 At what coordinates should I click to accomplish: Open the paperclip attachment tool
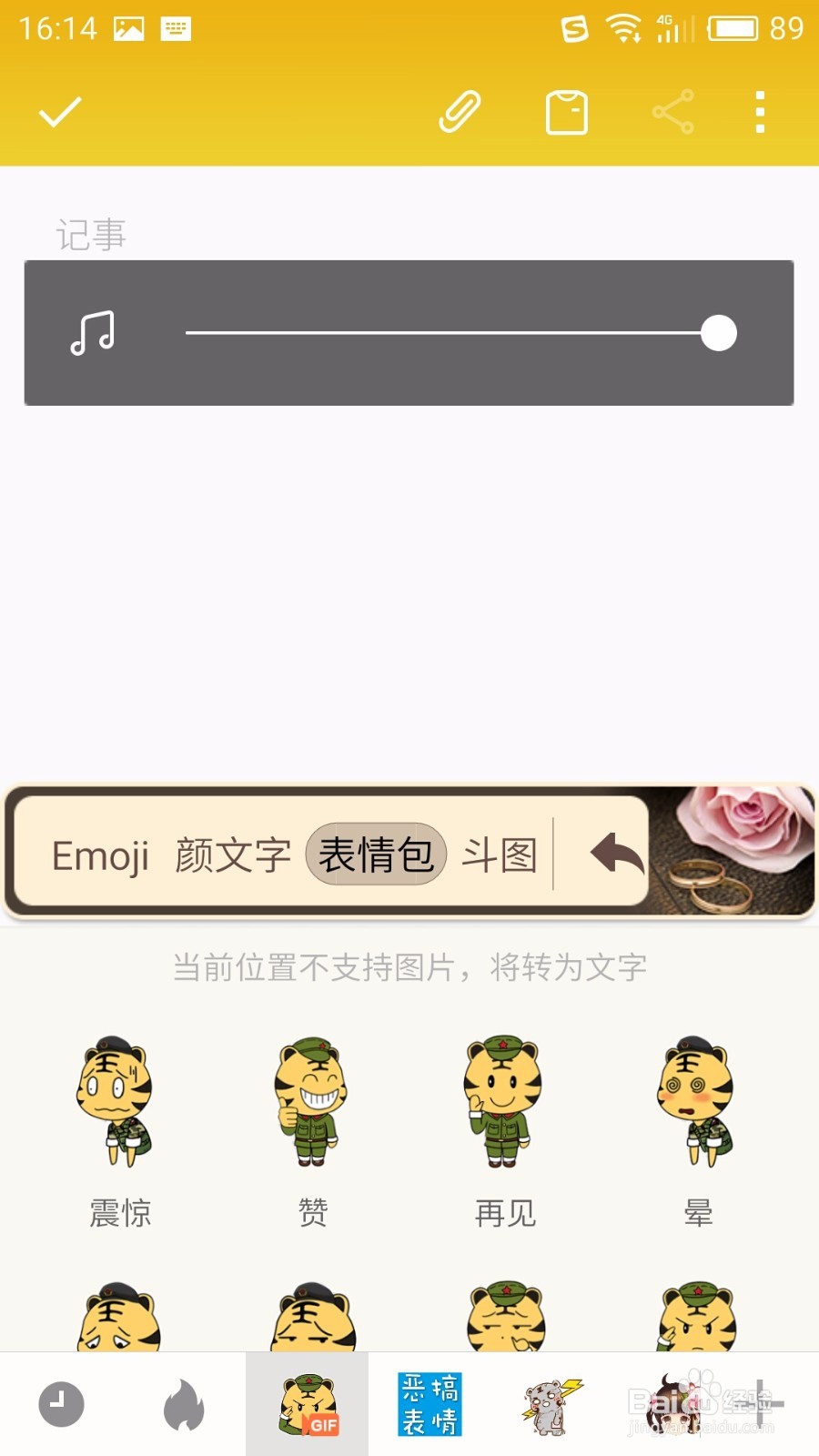(x=459, y=113)
